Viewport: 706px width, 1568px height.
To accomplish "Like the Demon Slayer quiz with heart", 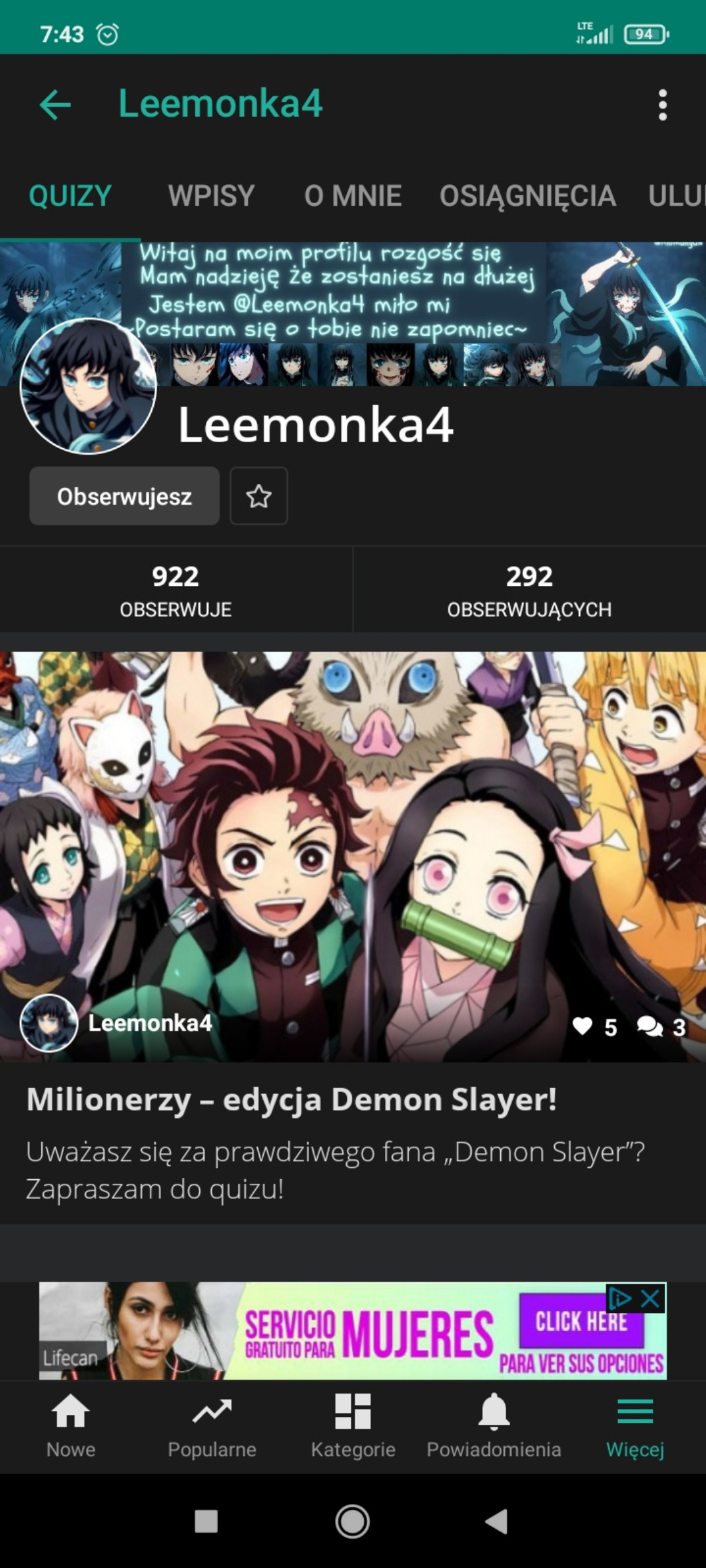I will pos(583,1026).
